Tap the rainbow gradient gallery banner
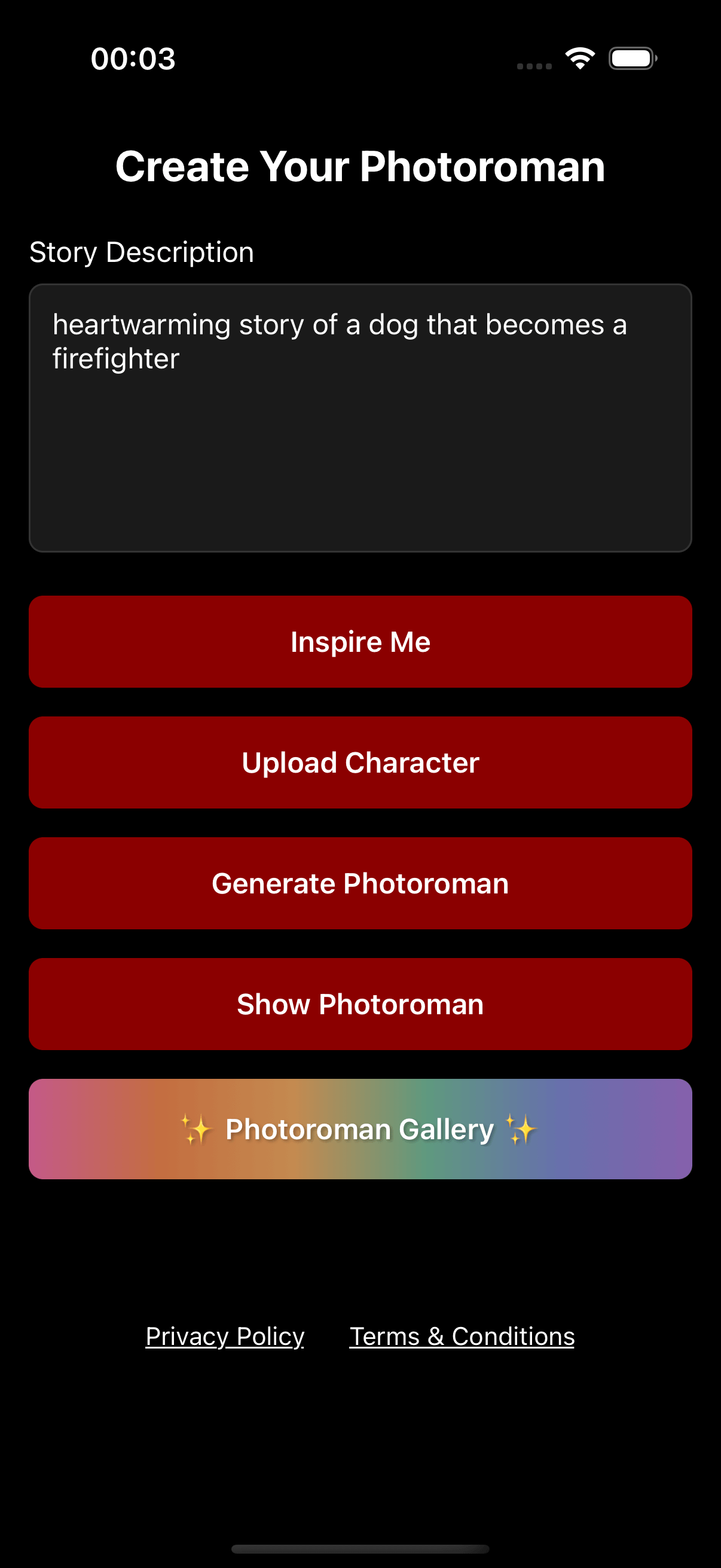721x1568 pixels. pos(360,1128)
